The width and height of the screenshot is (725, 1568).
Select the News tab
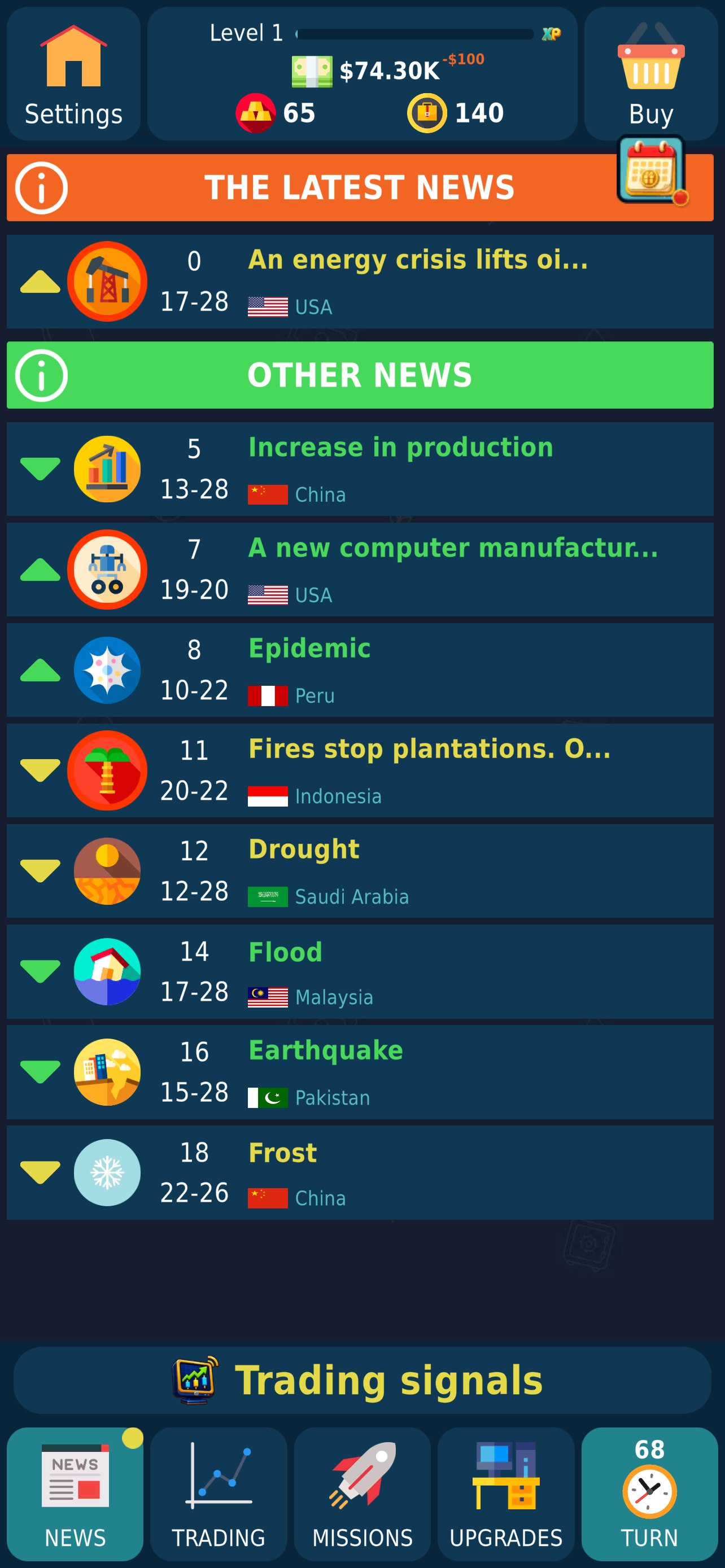[75, 1493]
